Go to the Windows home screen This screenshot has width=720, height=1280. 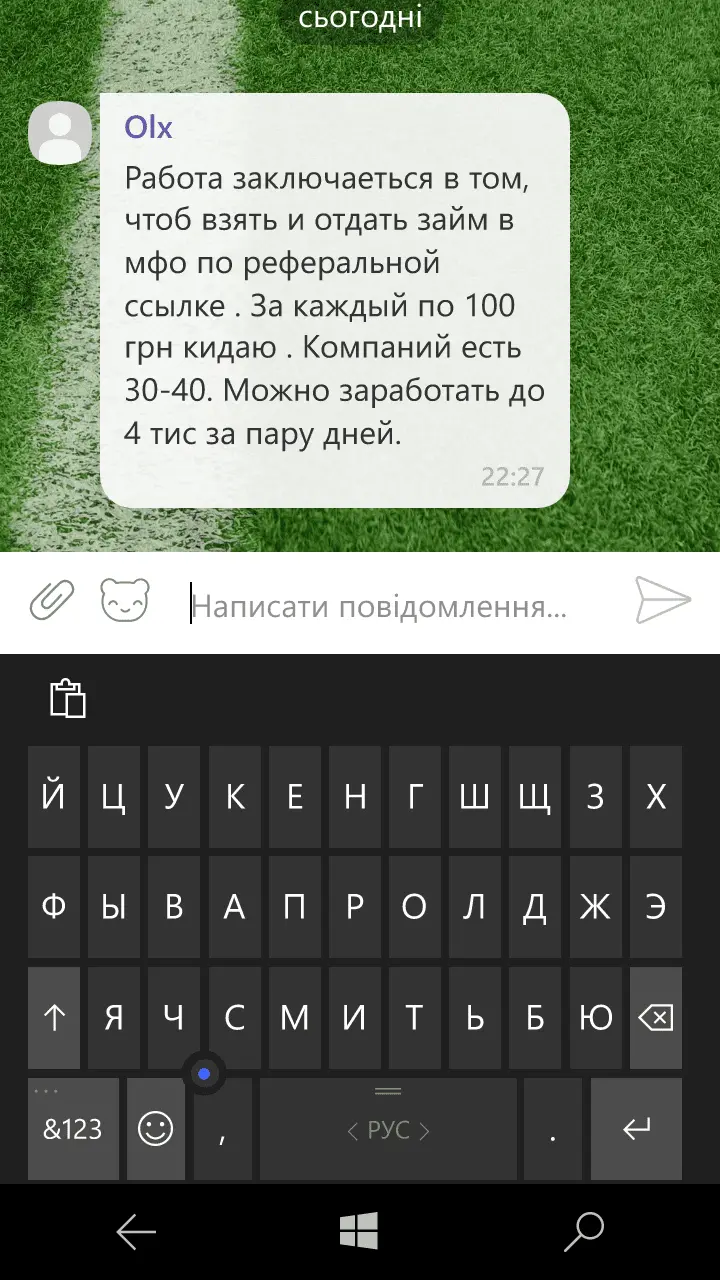pos(359,1232)
